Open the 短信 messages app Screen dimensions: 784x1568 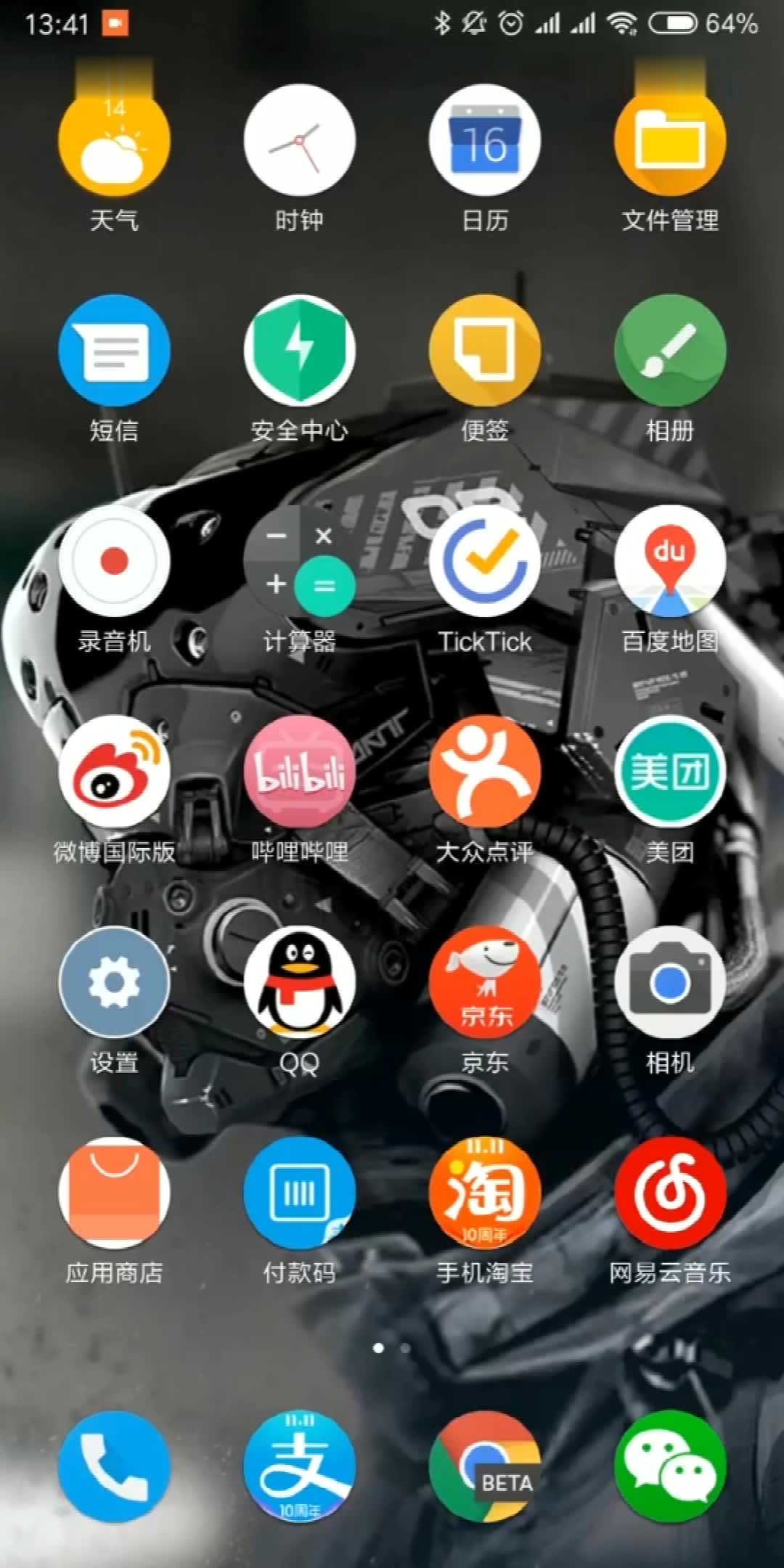coord(114,351)
